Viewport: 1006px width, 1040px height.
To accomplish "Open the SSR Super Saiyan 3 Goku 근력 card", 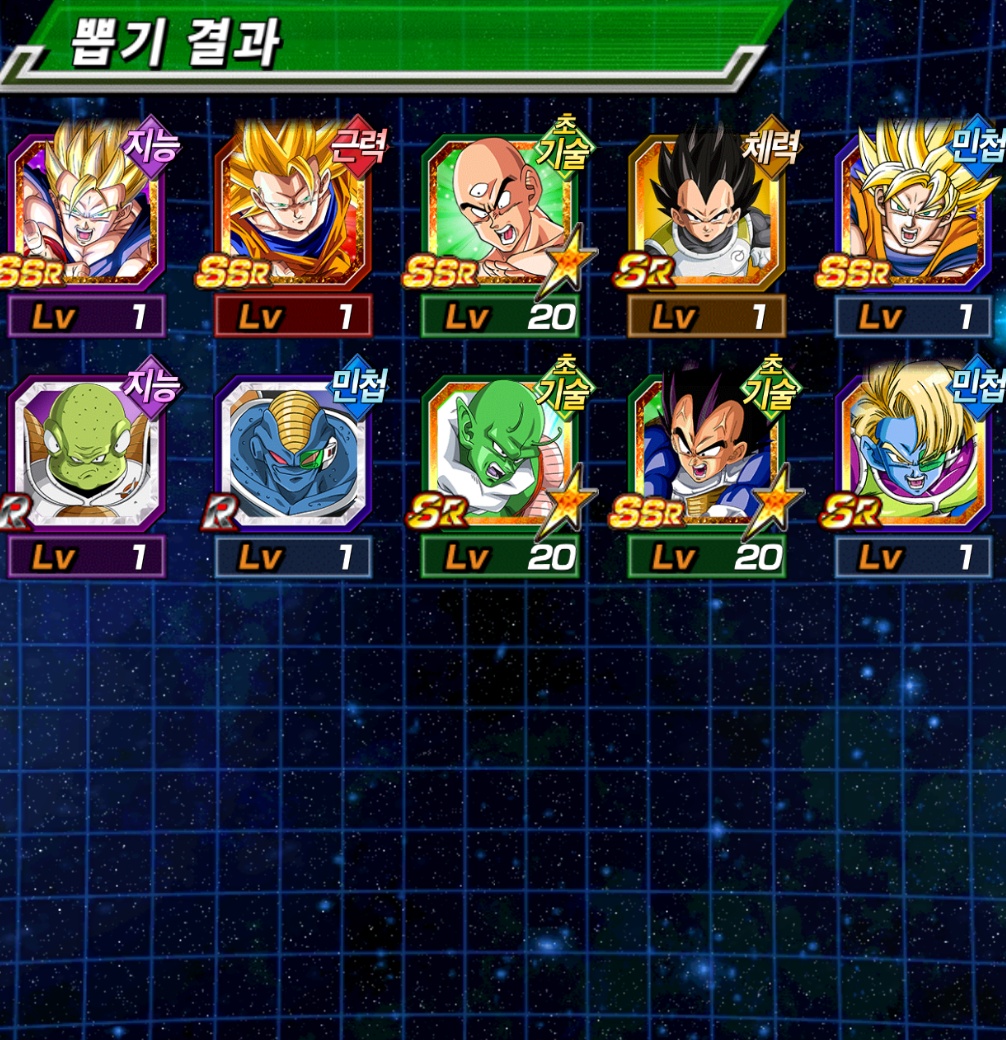I will tap(293, 212).
